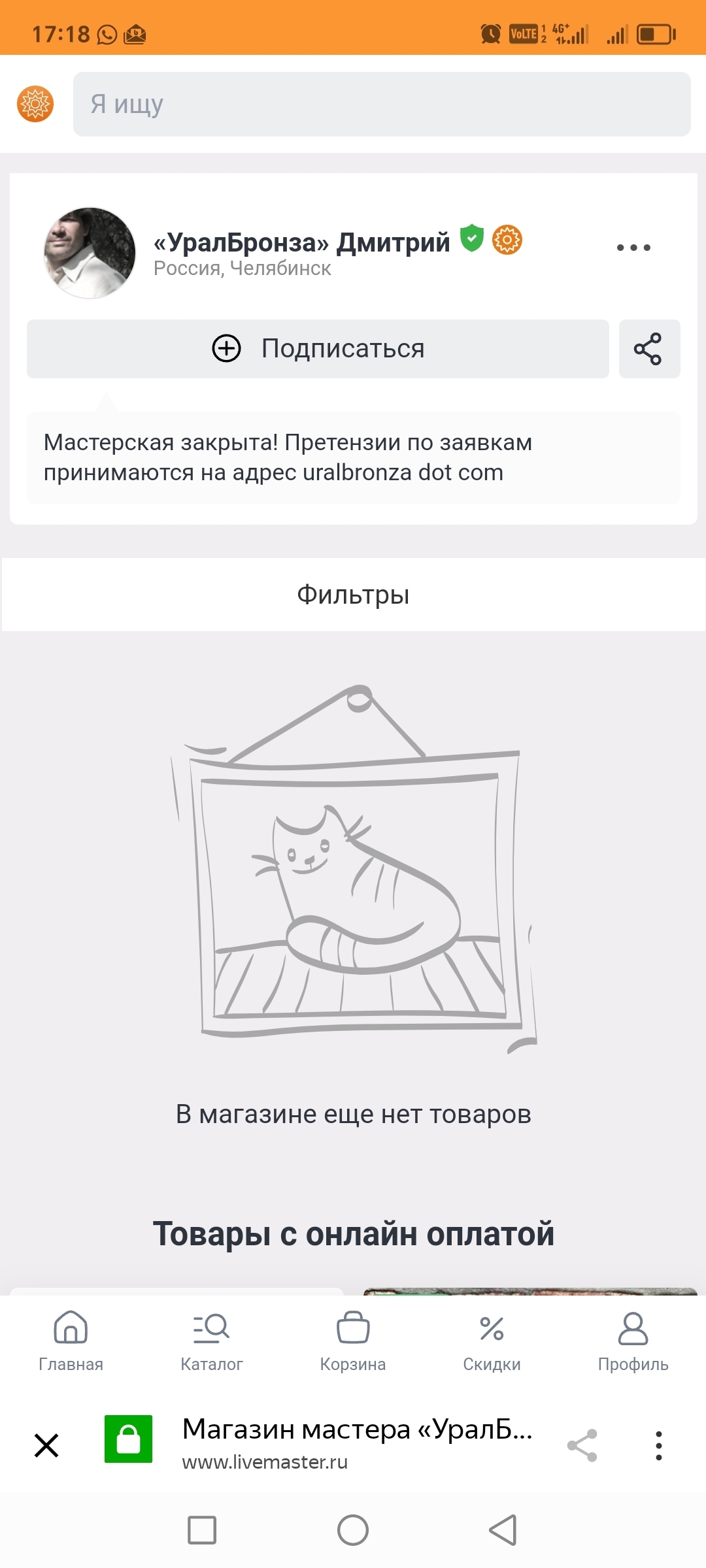
Task: Open the Скидки discounts tab
Action: coord(492,1342)
